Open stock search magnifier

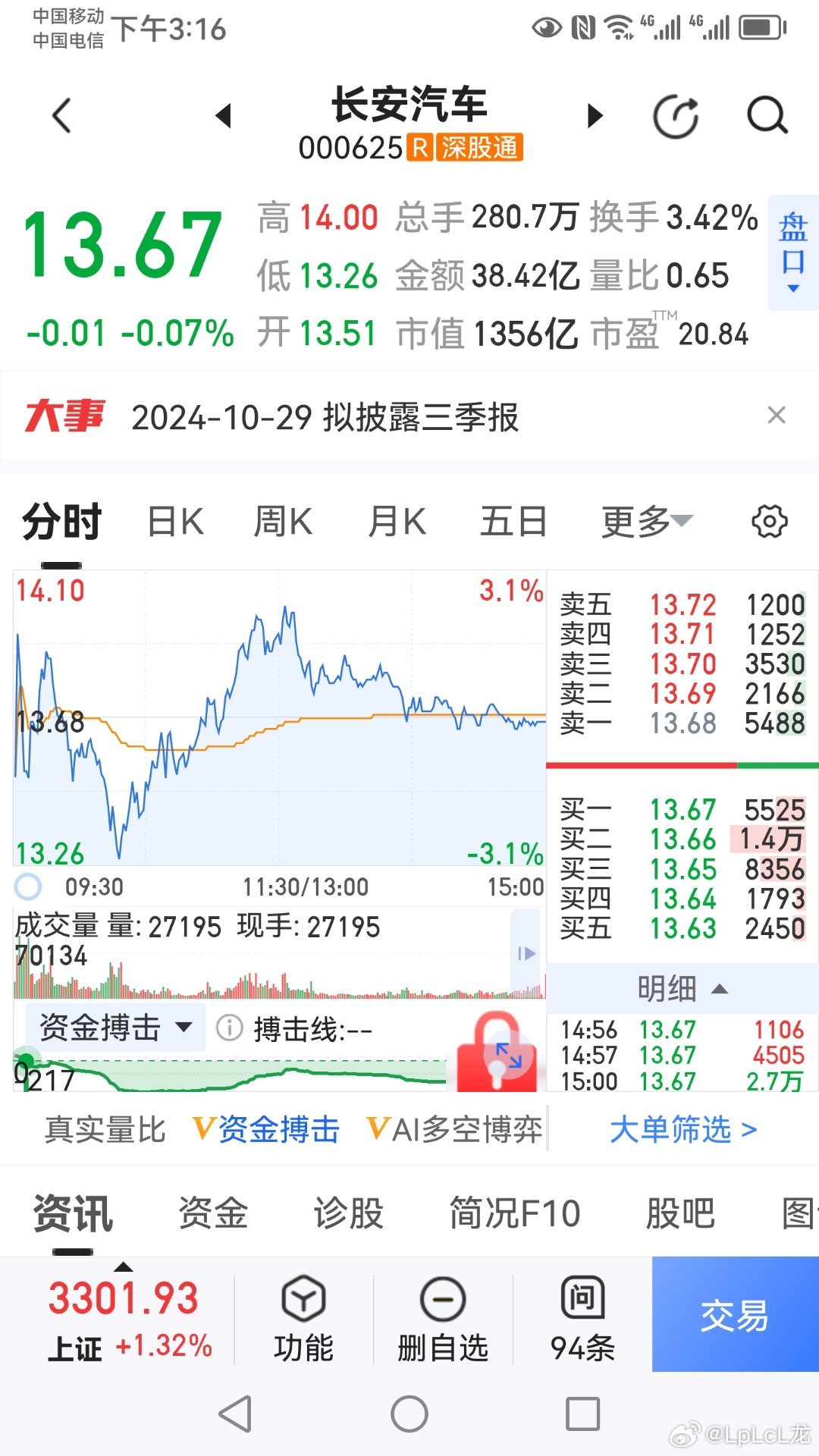(767, 116)
